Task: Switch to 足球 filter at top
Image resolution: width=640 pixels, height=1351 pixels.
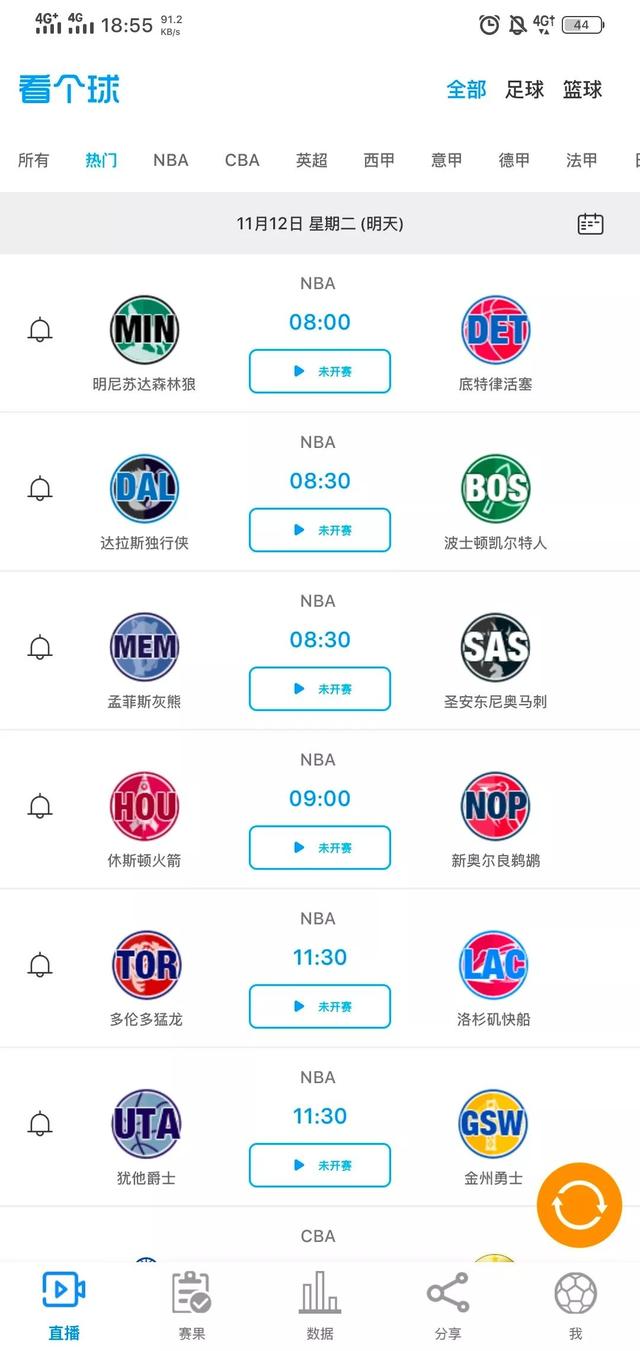Action: pyautogui.click(x=524, y=90)
